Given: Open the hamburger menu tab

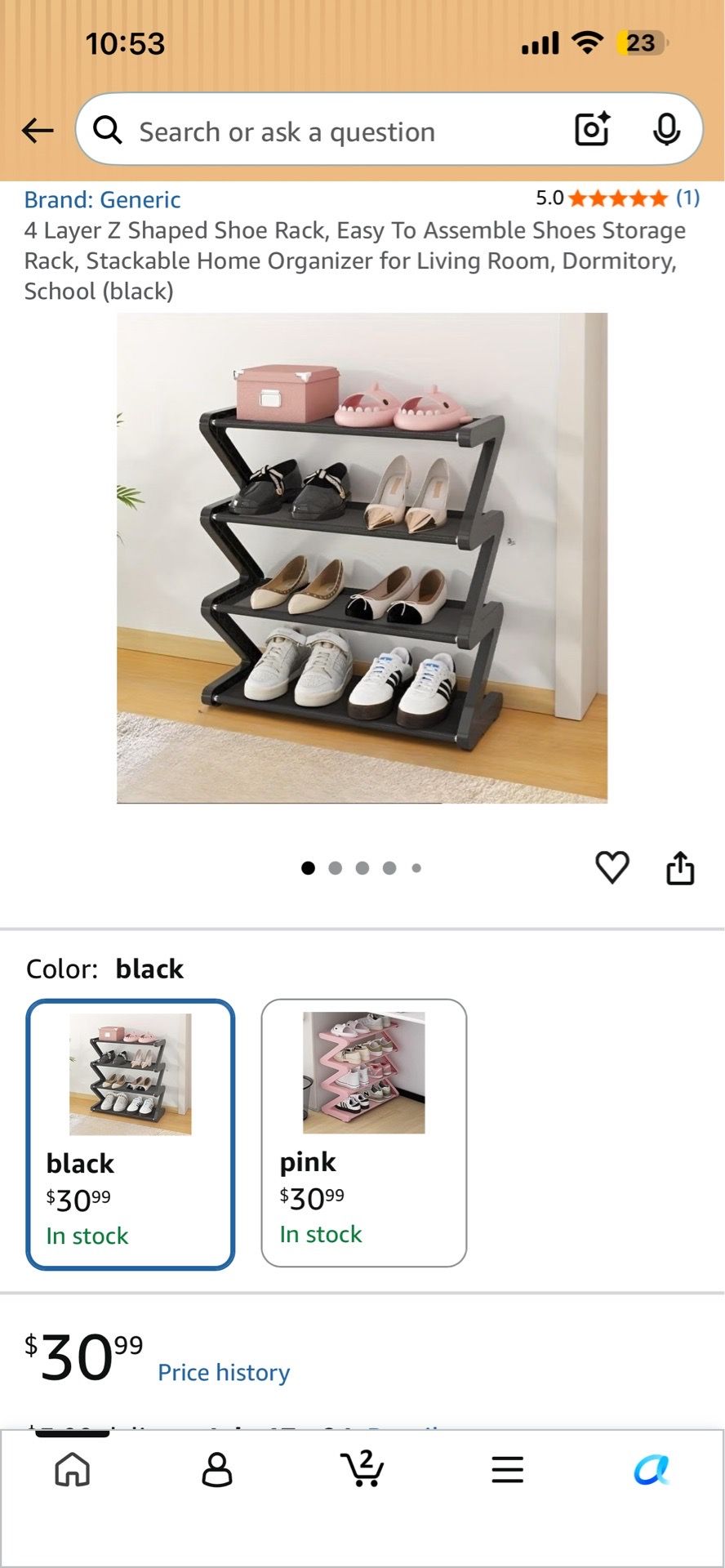Looking at the screenshot, I should click(x=507, y=1469).
